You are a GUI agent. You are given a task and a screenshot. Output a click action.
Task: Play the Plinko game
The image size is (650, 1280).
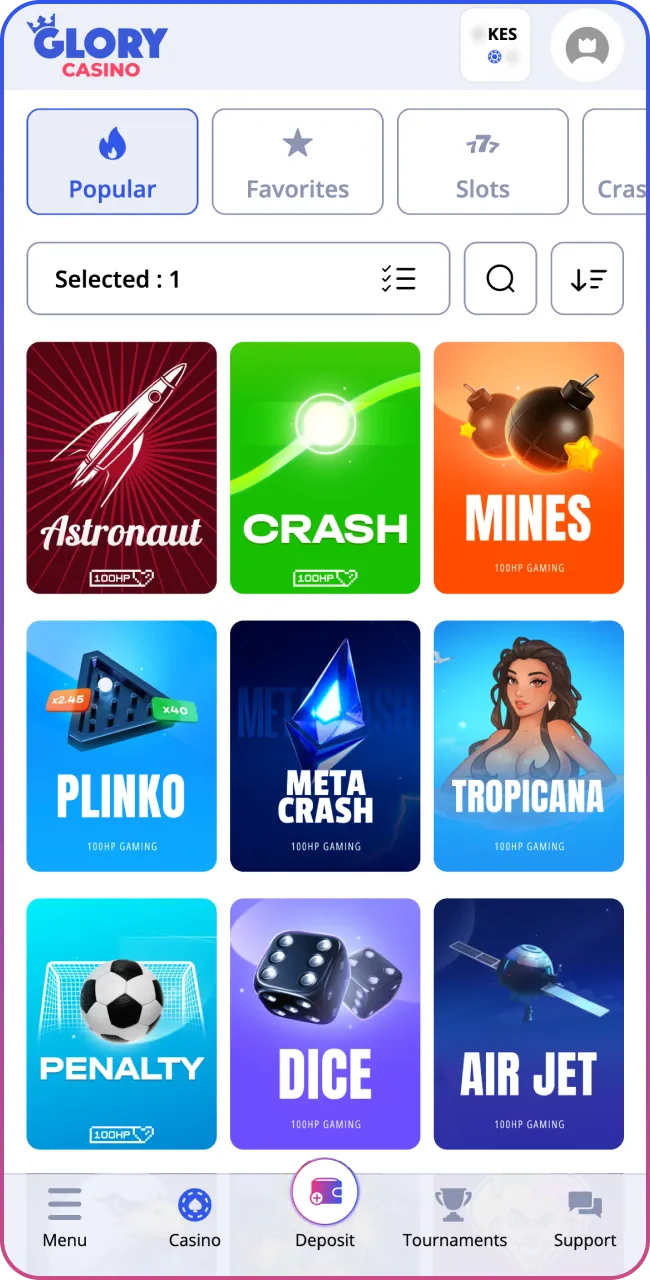[x=121, y=745]
